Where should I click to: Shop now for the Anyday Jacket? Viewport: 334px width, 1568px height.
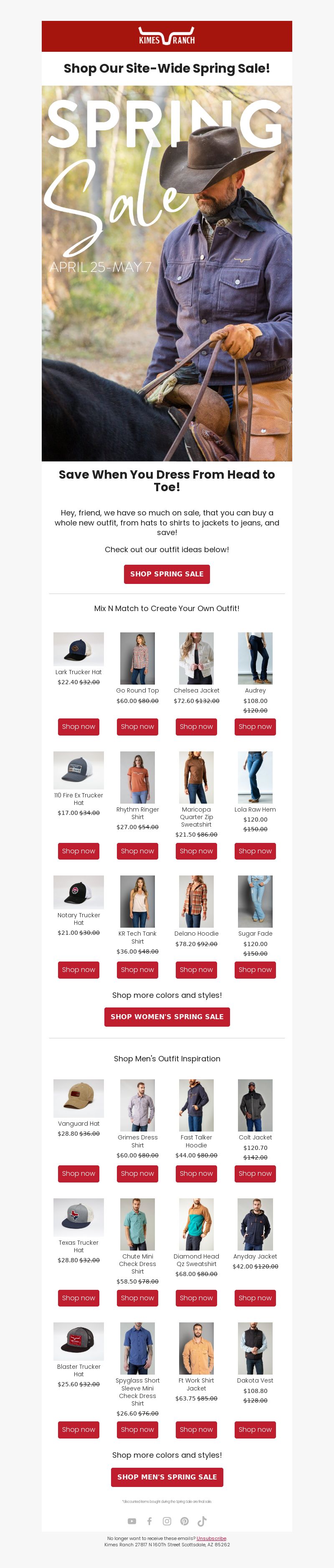click(x=255, y=1297)
